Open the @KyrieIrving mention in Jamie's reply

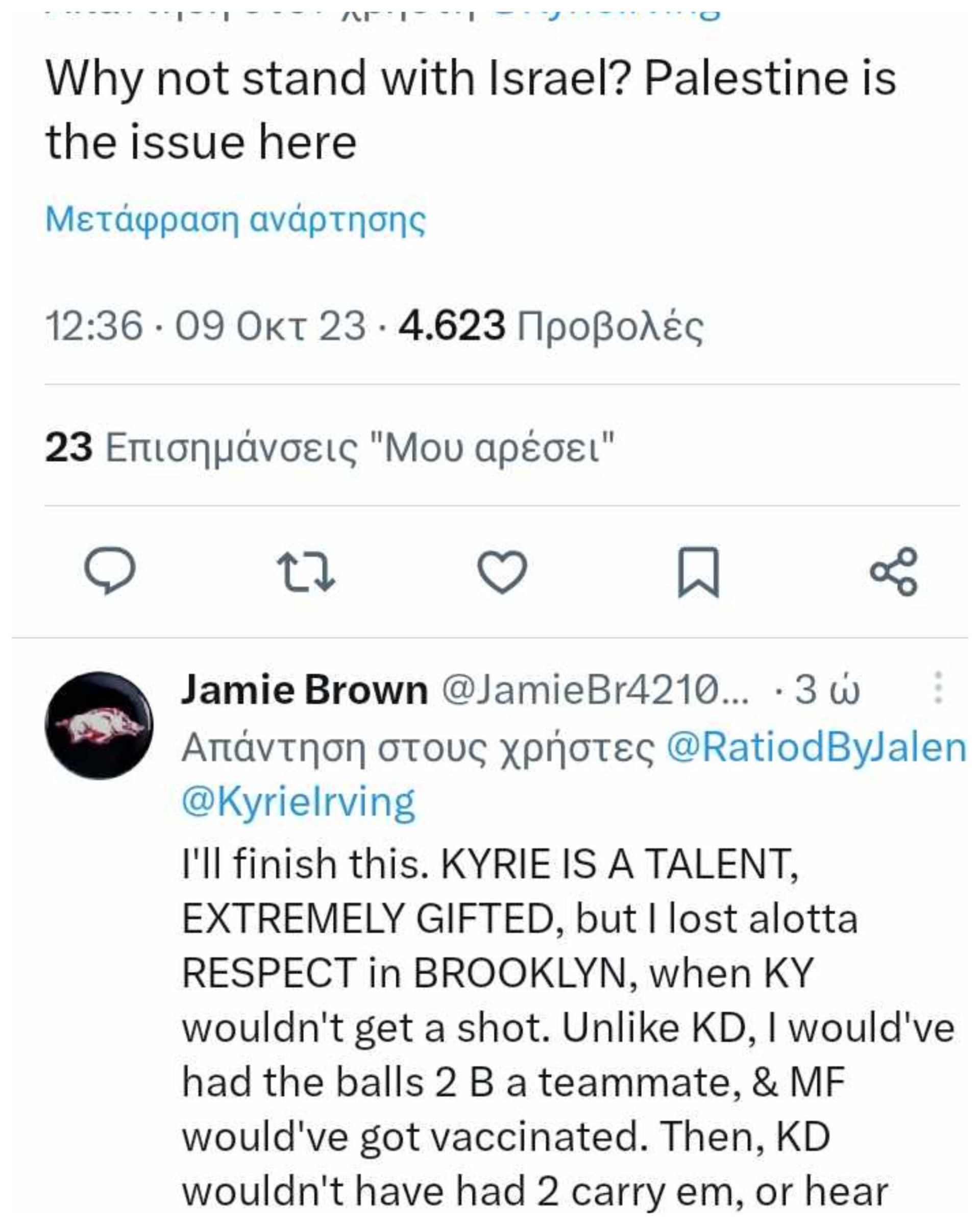click(x=299, y=801)
